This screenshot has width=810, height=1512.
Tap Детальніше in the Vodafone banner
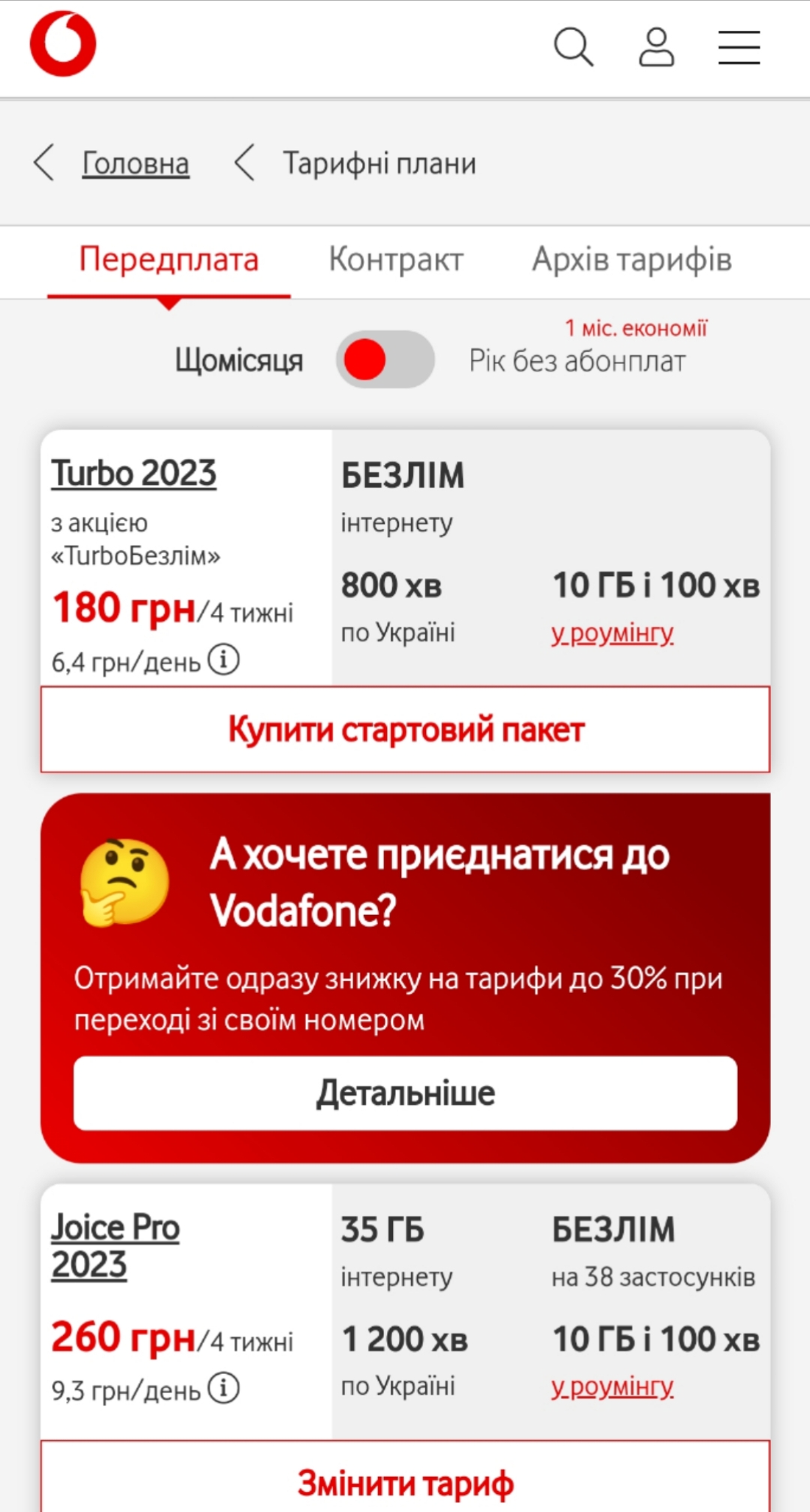tap(405, 1093)
